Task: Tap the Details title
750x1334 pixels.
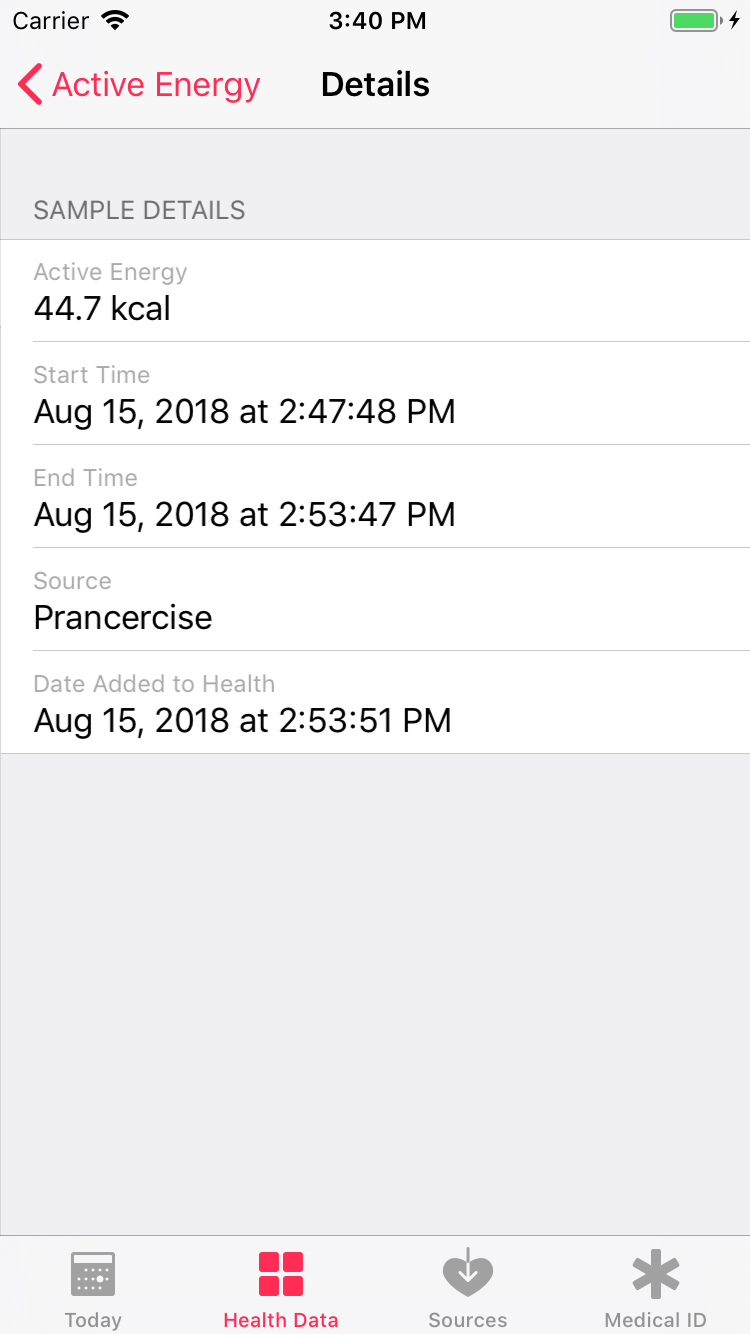Action: pyautogui.click(x=375, y=84)
